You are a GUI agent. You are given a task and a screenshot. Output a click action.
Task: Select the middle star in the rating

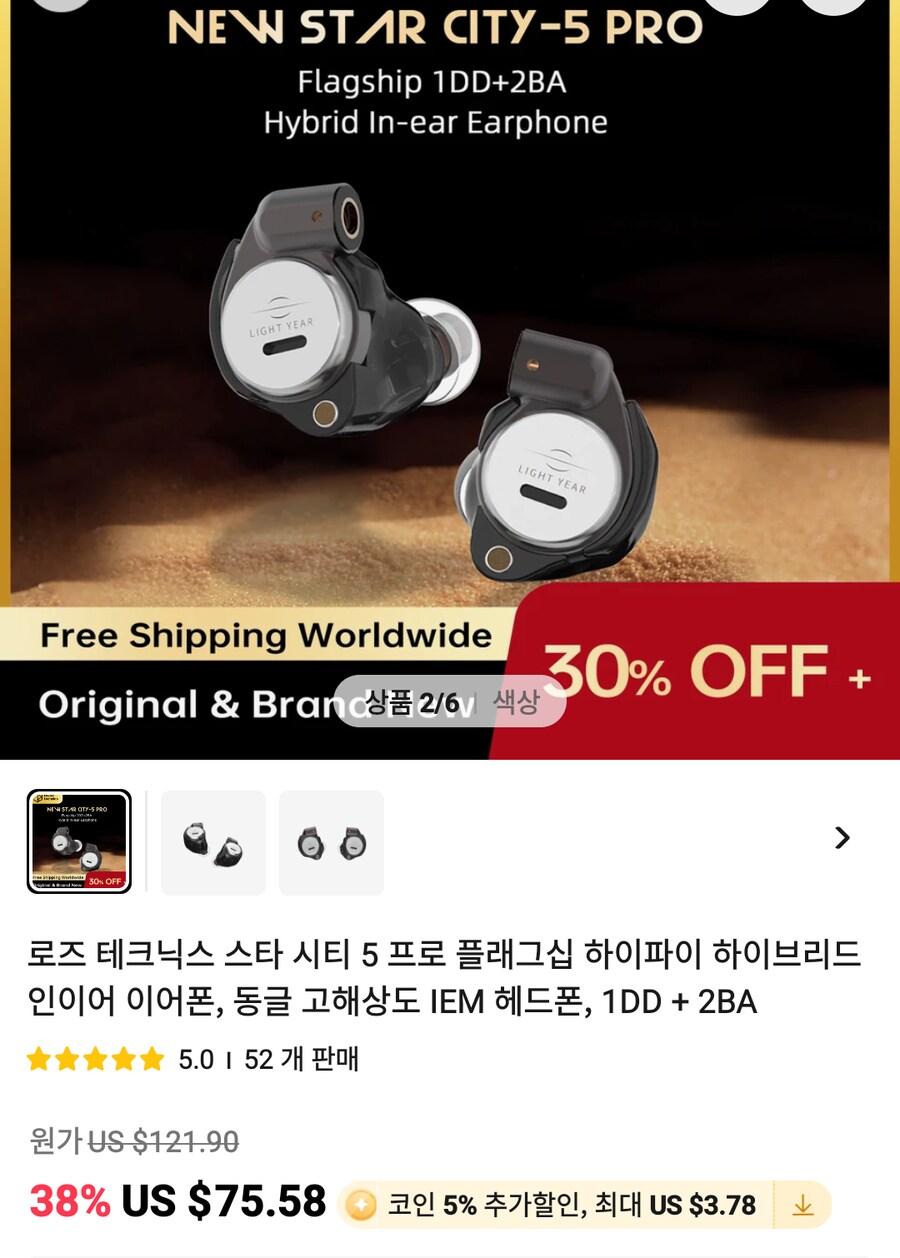coord(92,1057)
